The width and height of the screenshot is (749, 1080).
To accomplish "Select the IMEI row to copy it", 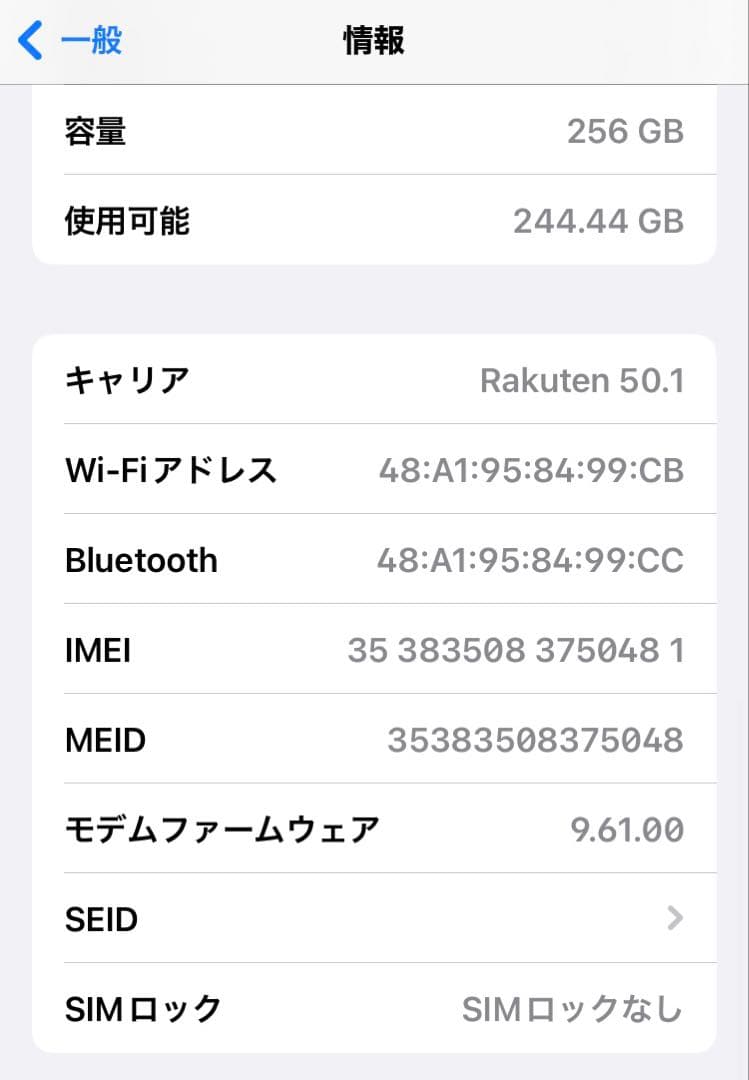I will pyautogui.click(x=374, y=649).
